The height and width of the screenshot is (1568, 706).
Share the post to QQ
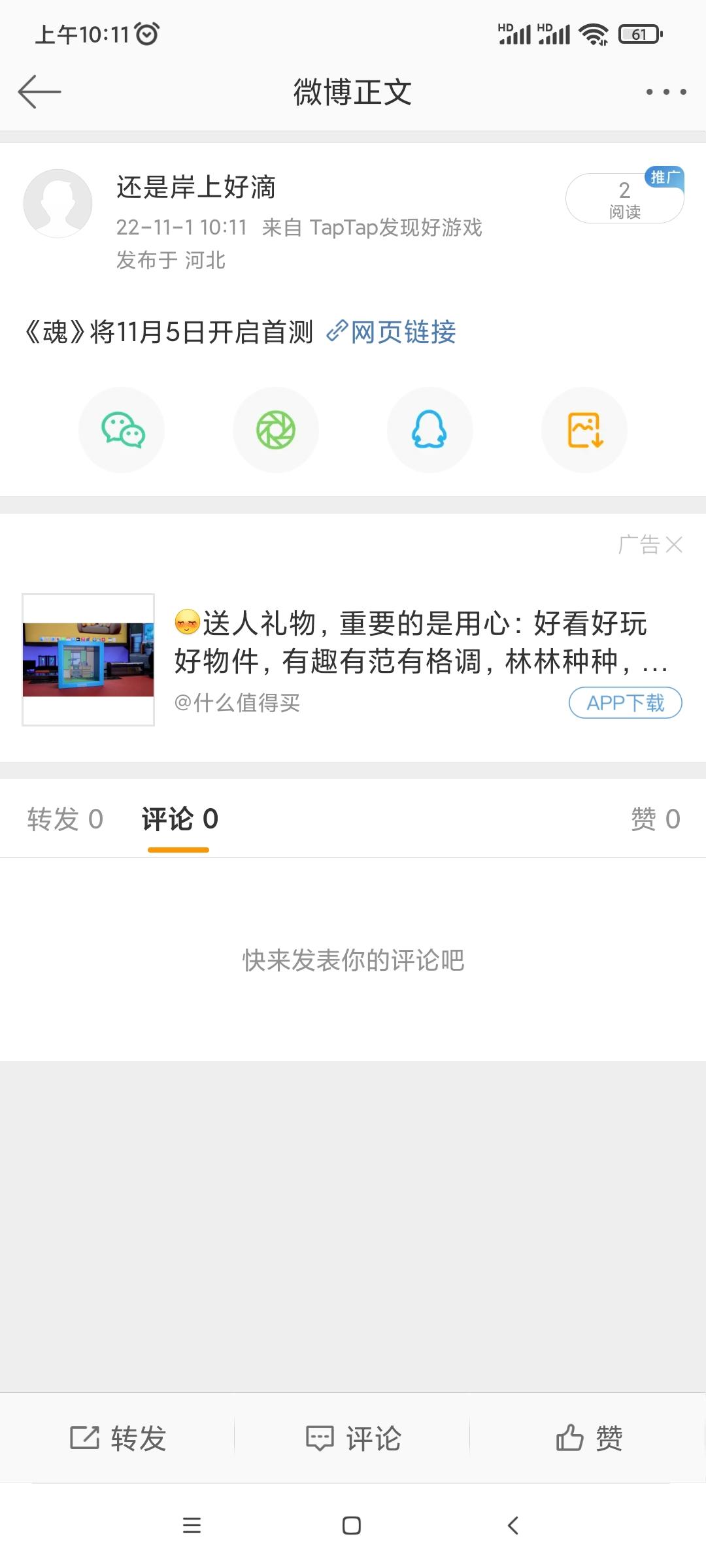click(429, 430)
